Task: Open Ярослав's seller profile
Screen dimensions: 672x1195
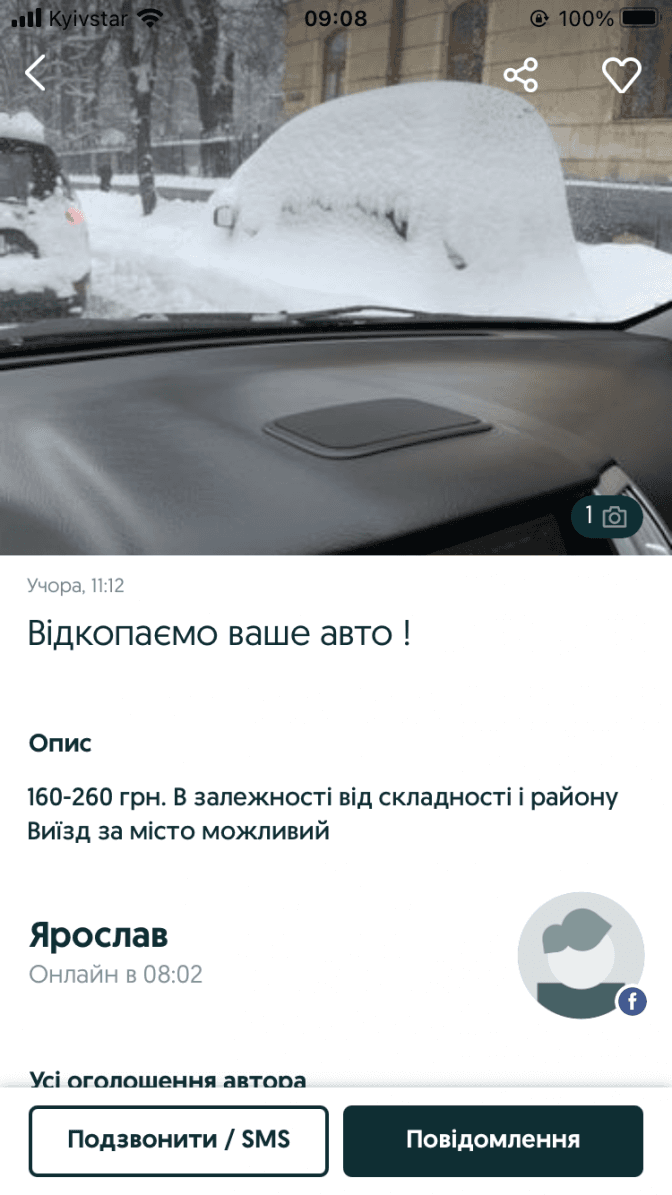Action: 98,935
